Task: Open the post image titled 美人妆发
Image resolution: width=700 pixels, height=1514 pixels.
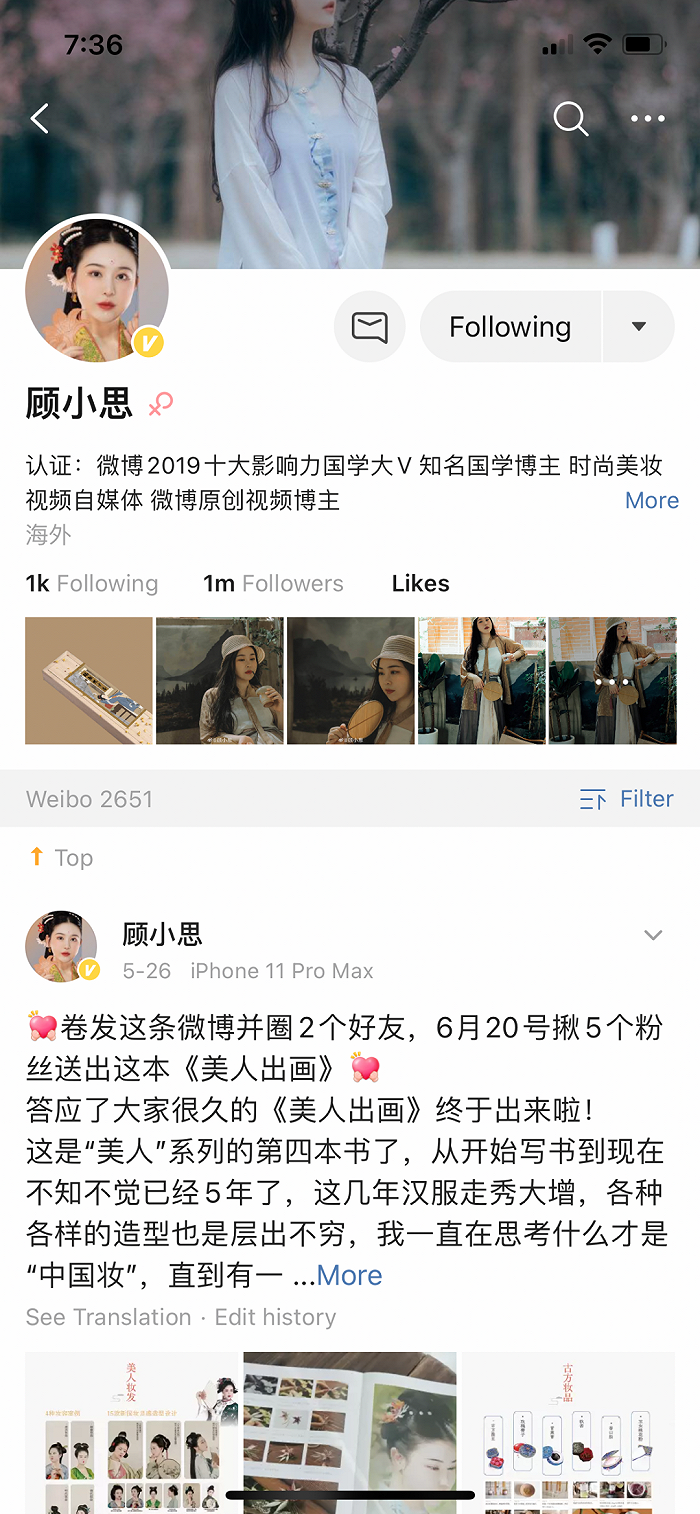Action: [132, 1432]
